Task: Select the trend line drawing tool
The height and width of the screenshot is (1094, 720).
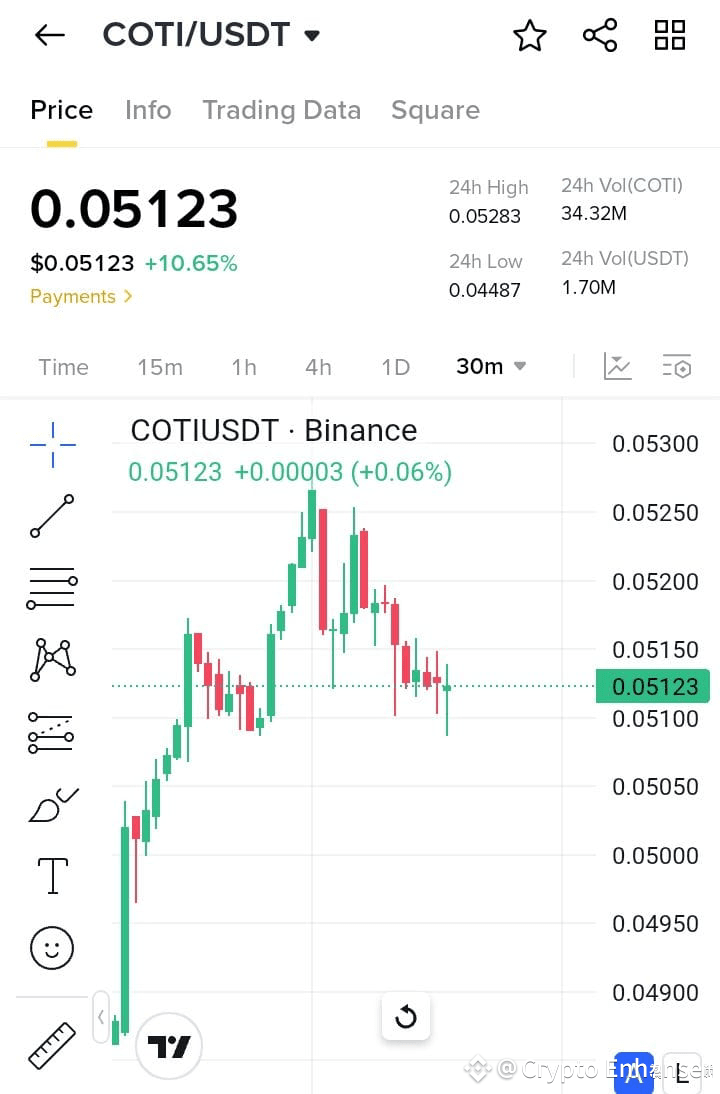Action: coord(50,517)
